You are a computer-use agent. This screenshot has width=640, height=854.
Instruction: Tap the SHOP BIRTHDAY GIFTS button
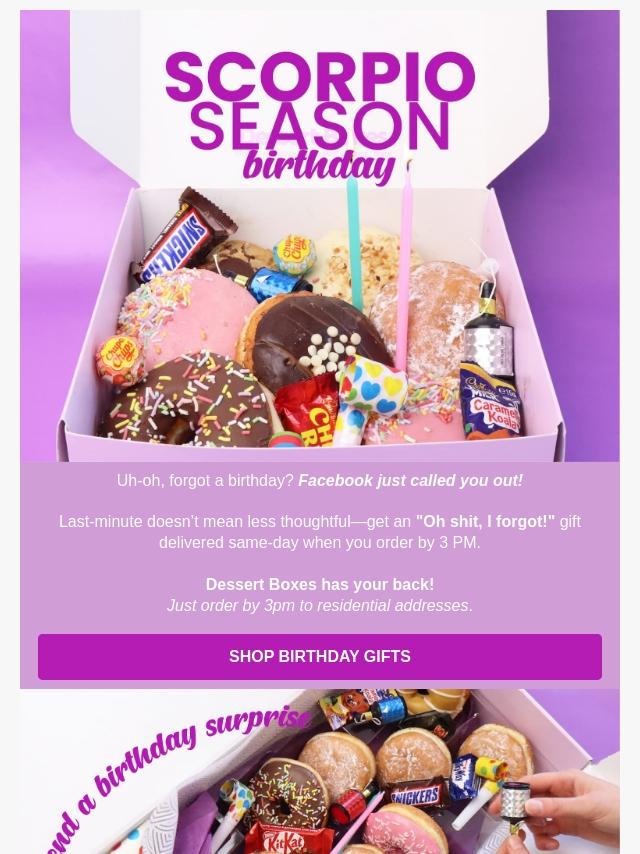320,657
